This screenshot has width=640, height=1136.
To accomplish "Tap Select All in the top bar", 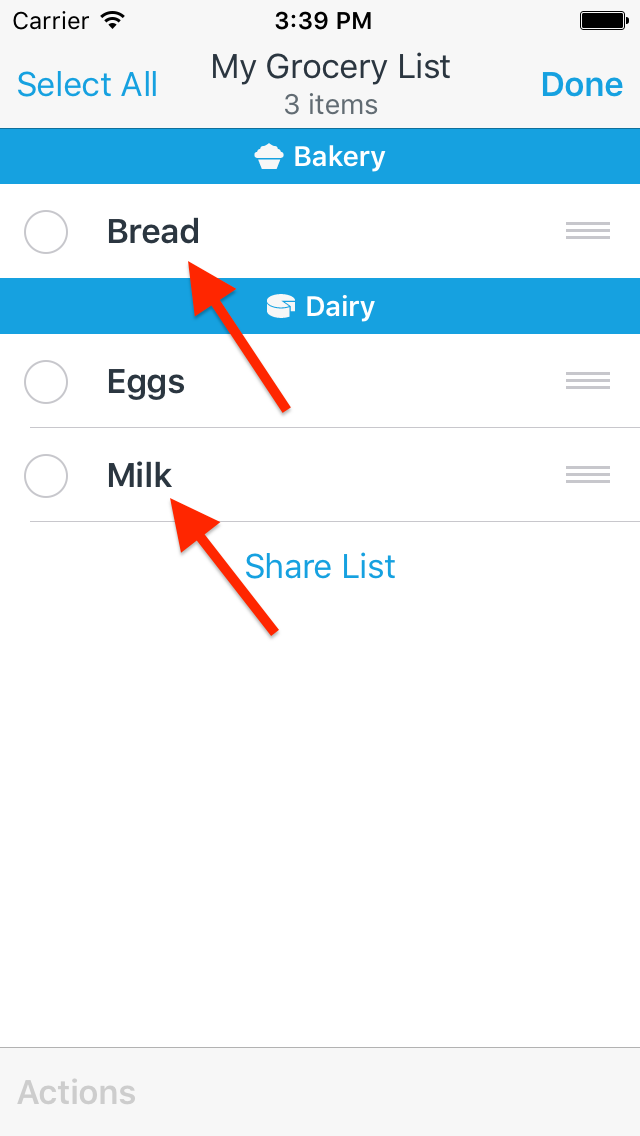I will coord(87,84).
